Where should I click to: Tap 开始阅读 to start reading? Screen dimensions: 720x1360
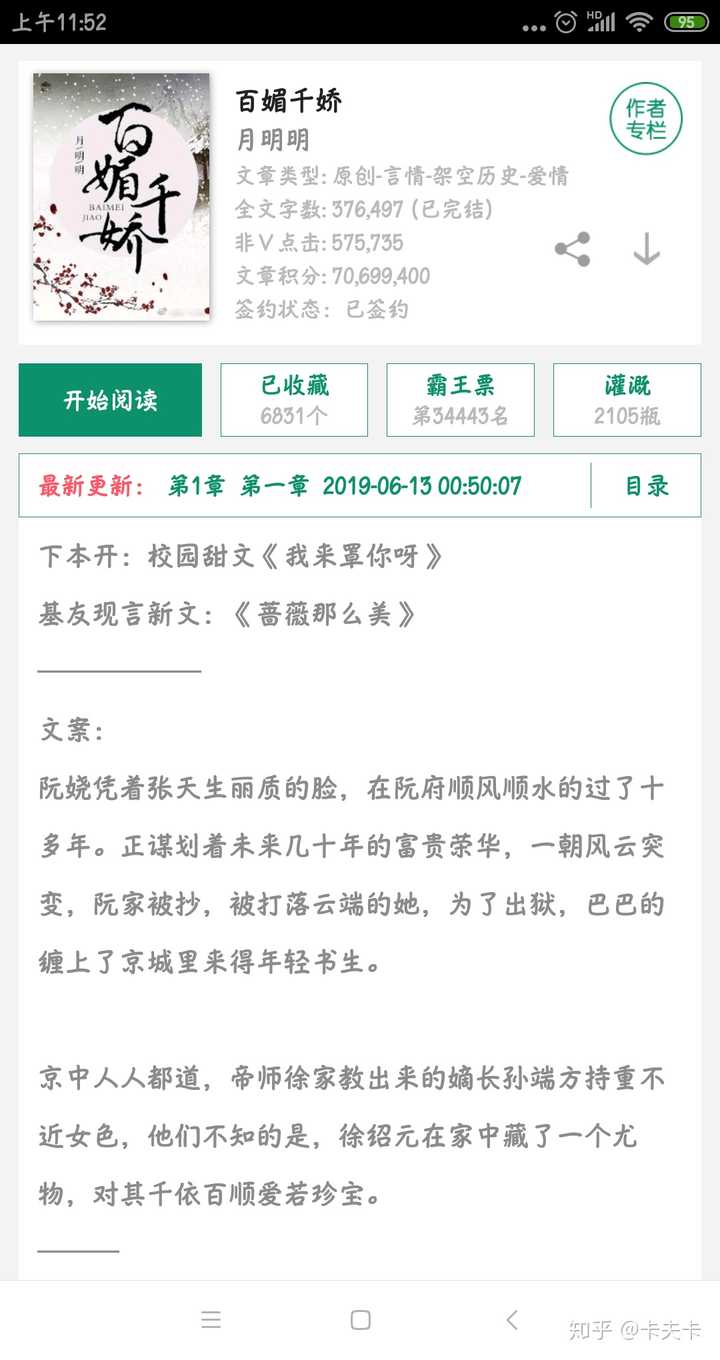(110, 400)
